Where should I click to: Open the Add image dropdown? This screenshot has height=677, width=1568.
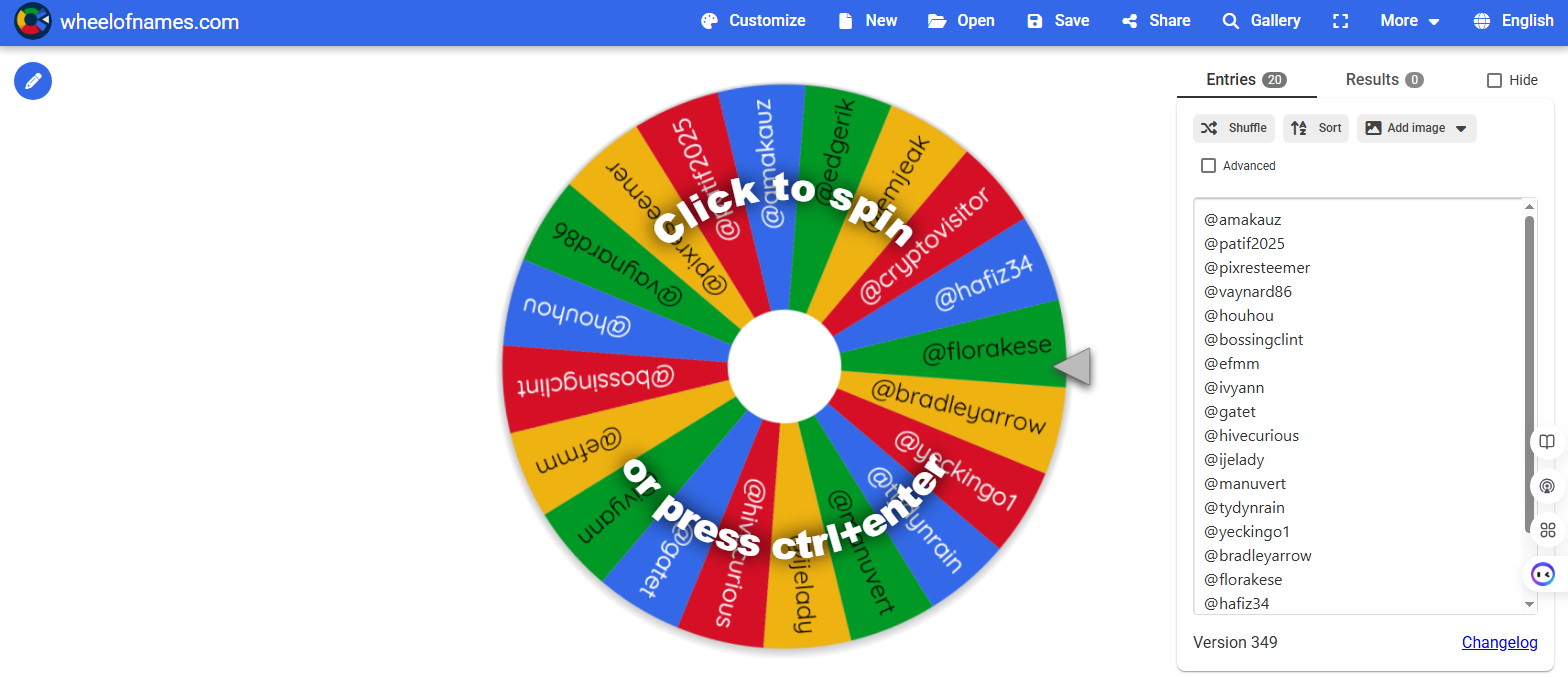(1416, 128)
